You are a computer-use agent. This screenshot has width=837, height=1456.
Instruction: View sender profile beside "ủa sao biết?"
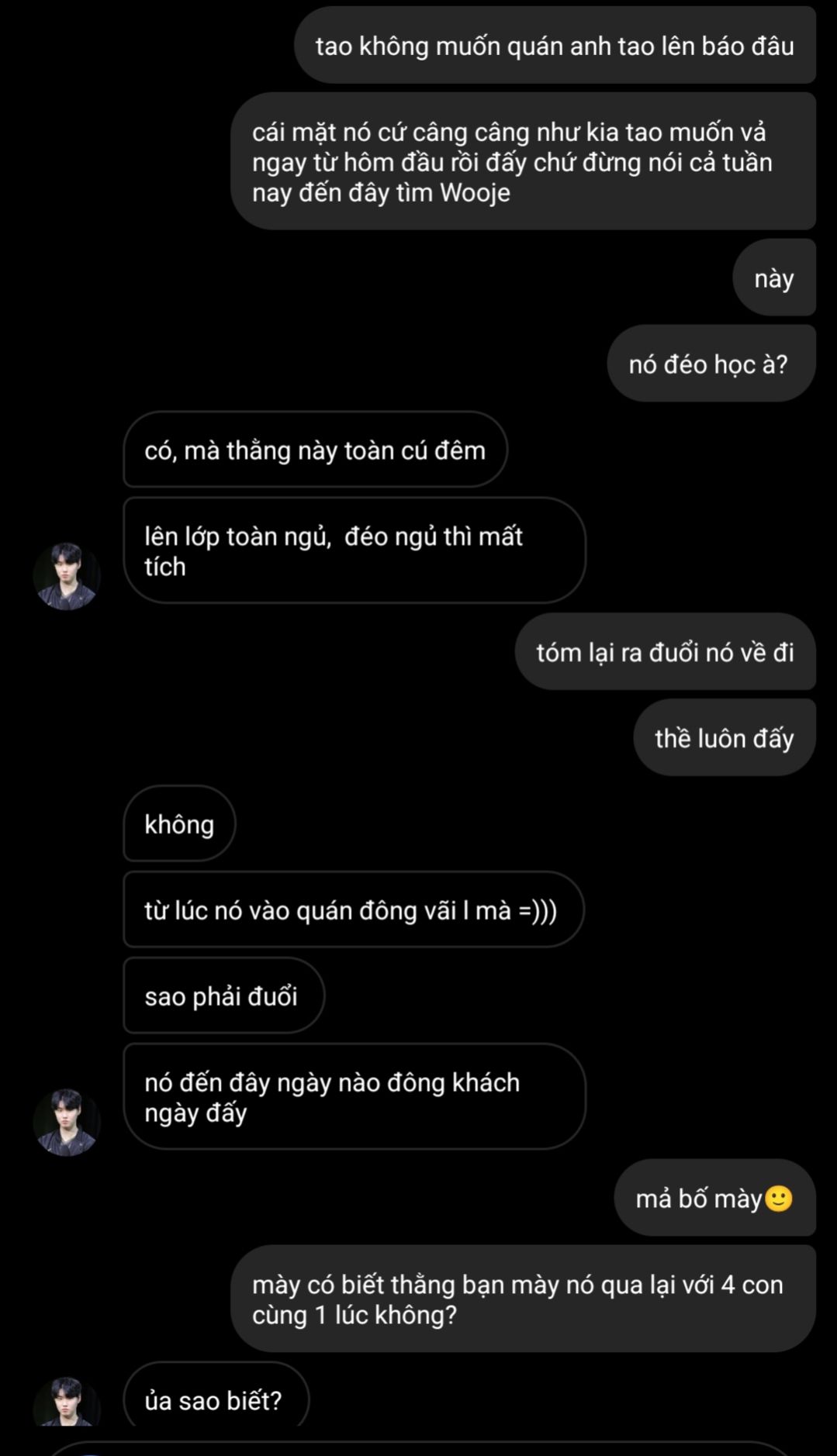tap(67, 1402)
